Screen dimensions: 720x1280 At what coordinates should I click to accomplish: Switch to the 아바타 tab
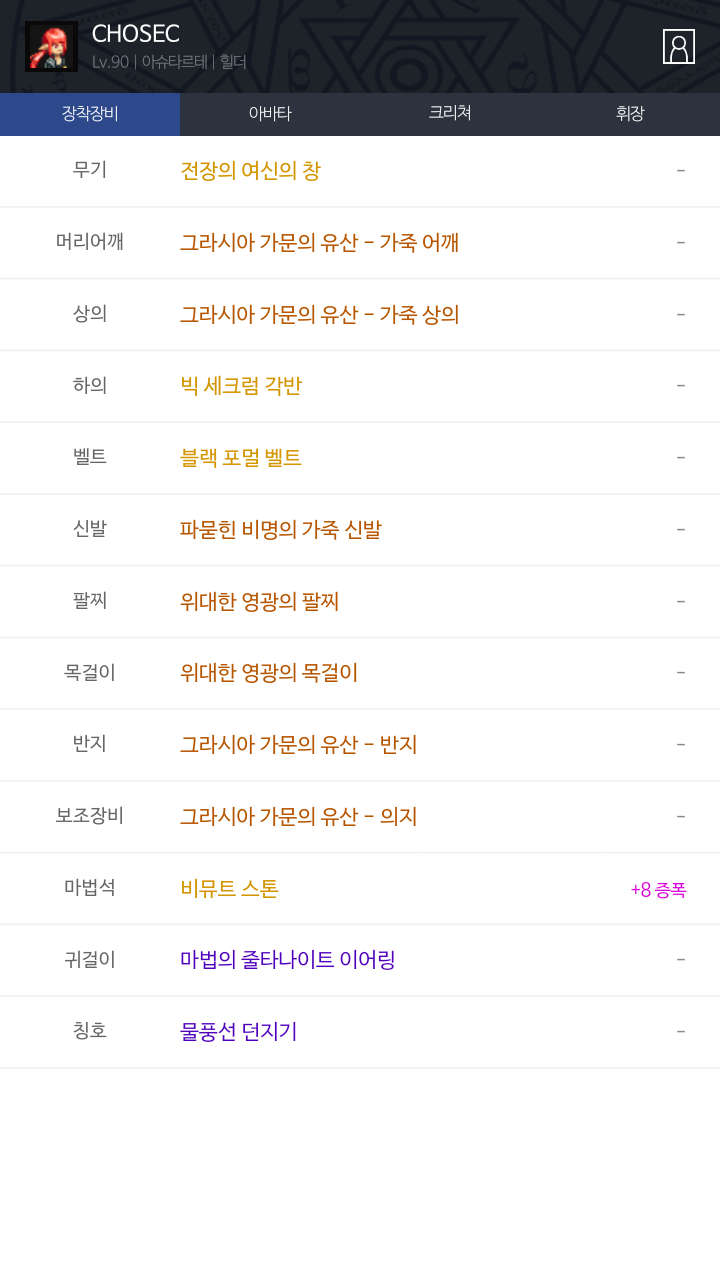point(270,114)
